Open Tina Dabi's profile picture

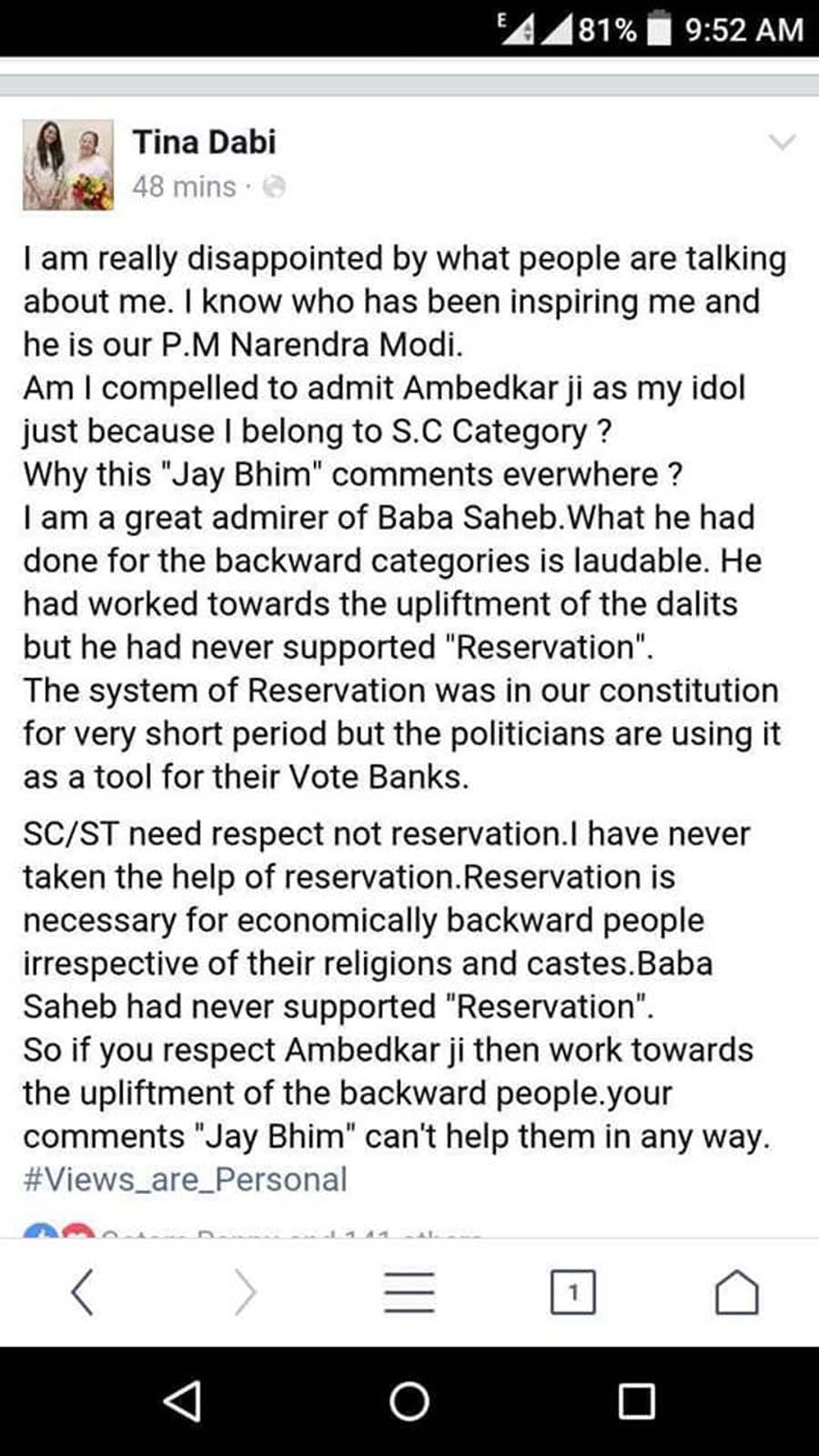(x=68, y=165)
